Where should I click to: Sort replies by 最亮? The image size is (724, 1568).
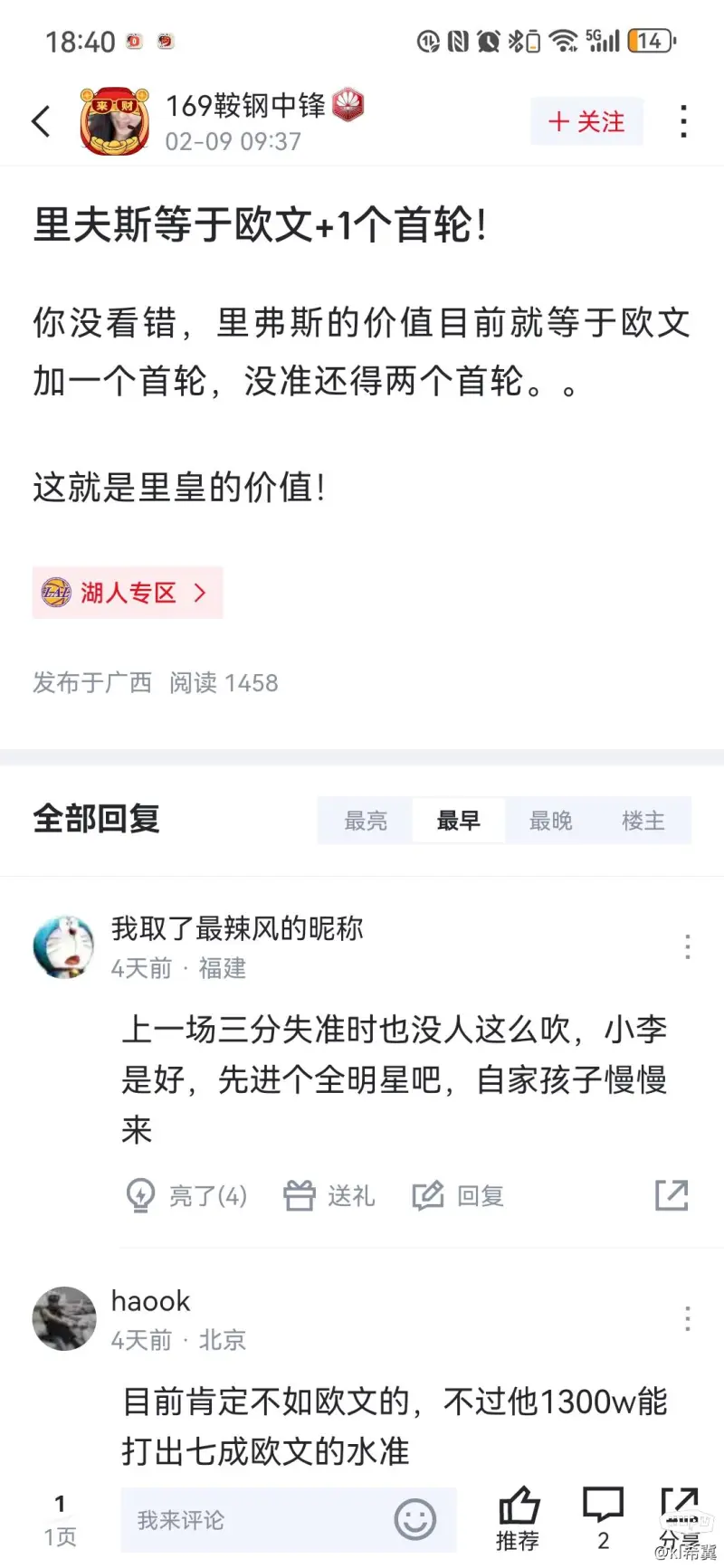[x=366, y=821]
